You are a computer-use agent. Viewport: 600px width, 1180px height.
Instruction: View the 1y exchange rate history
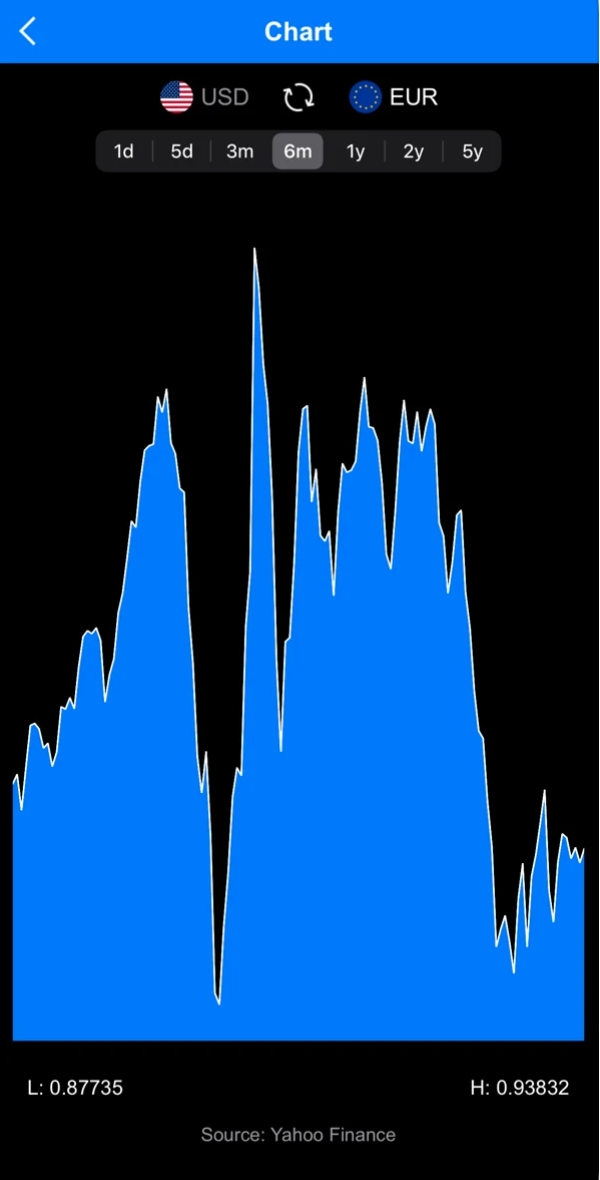pos(356,152)
